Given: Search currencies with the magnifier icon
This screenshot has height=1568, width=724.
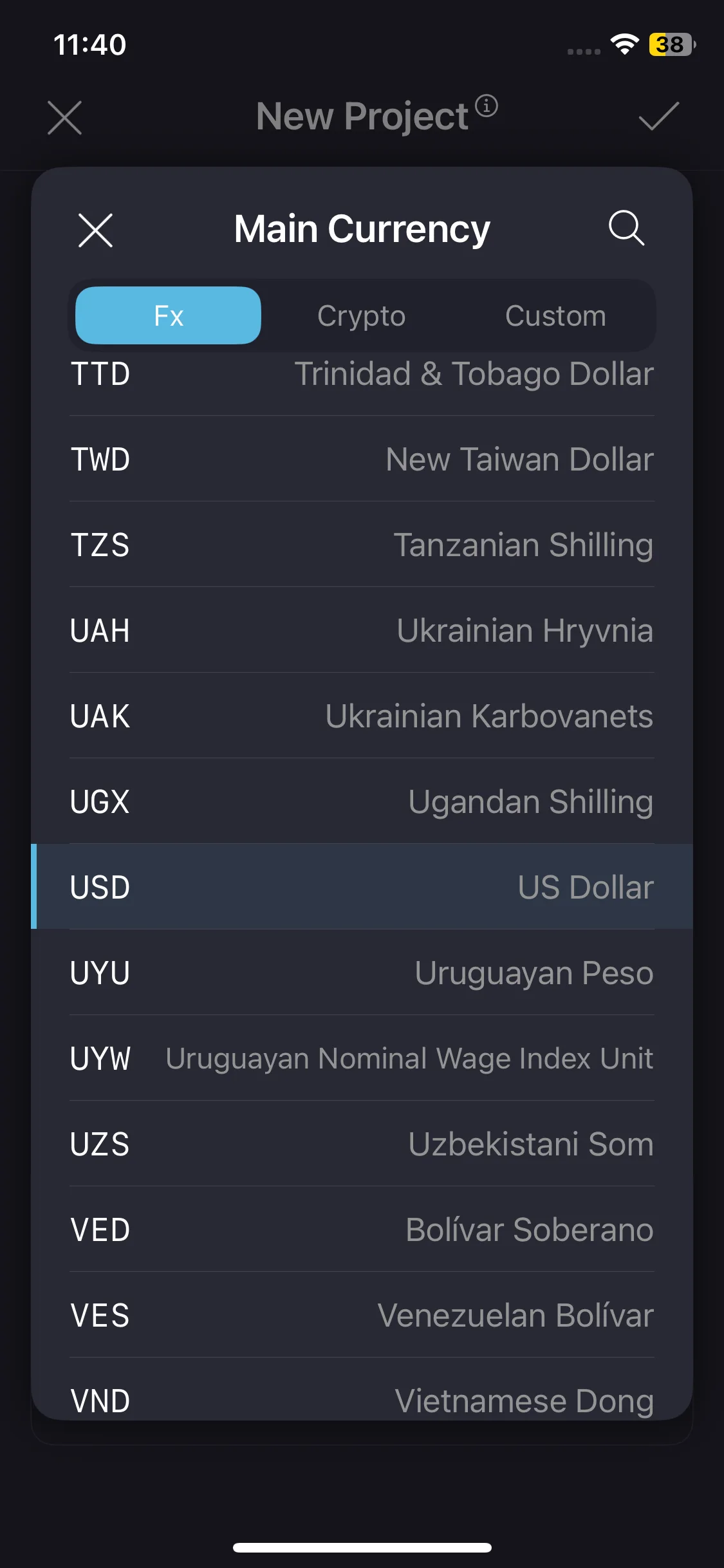Looking at the screenshot, I should tap(626, 228).
